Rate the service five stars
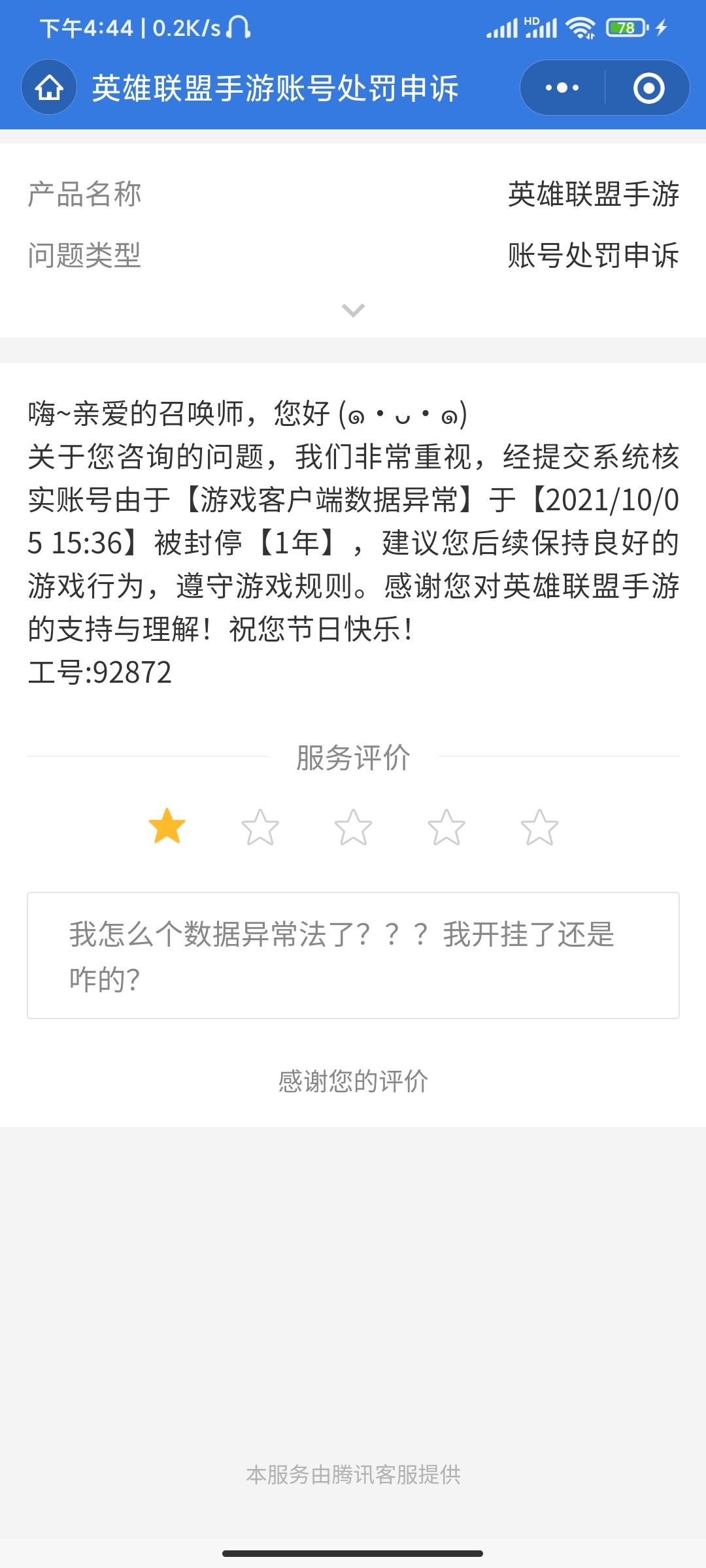706x1568 pixels. coord(539,826)
